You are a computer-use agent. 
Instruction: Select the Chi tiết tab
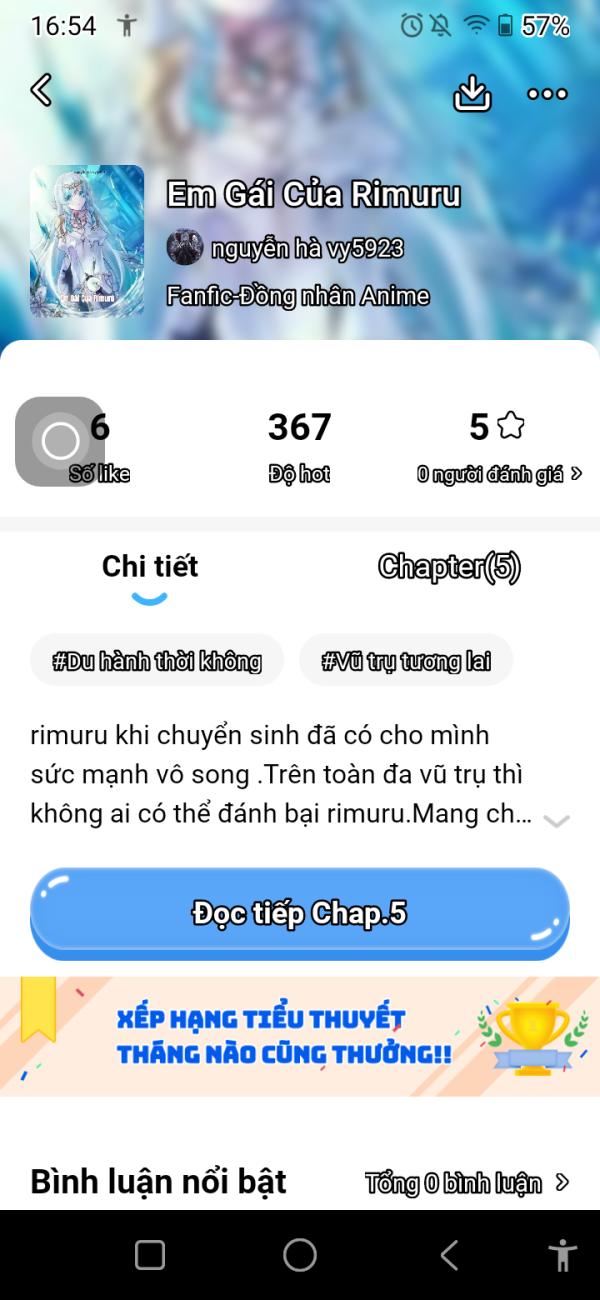150,567
